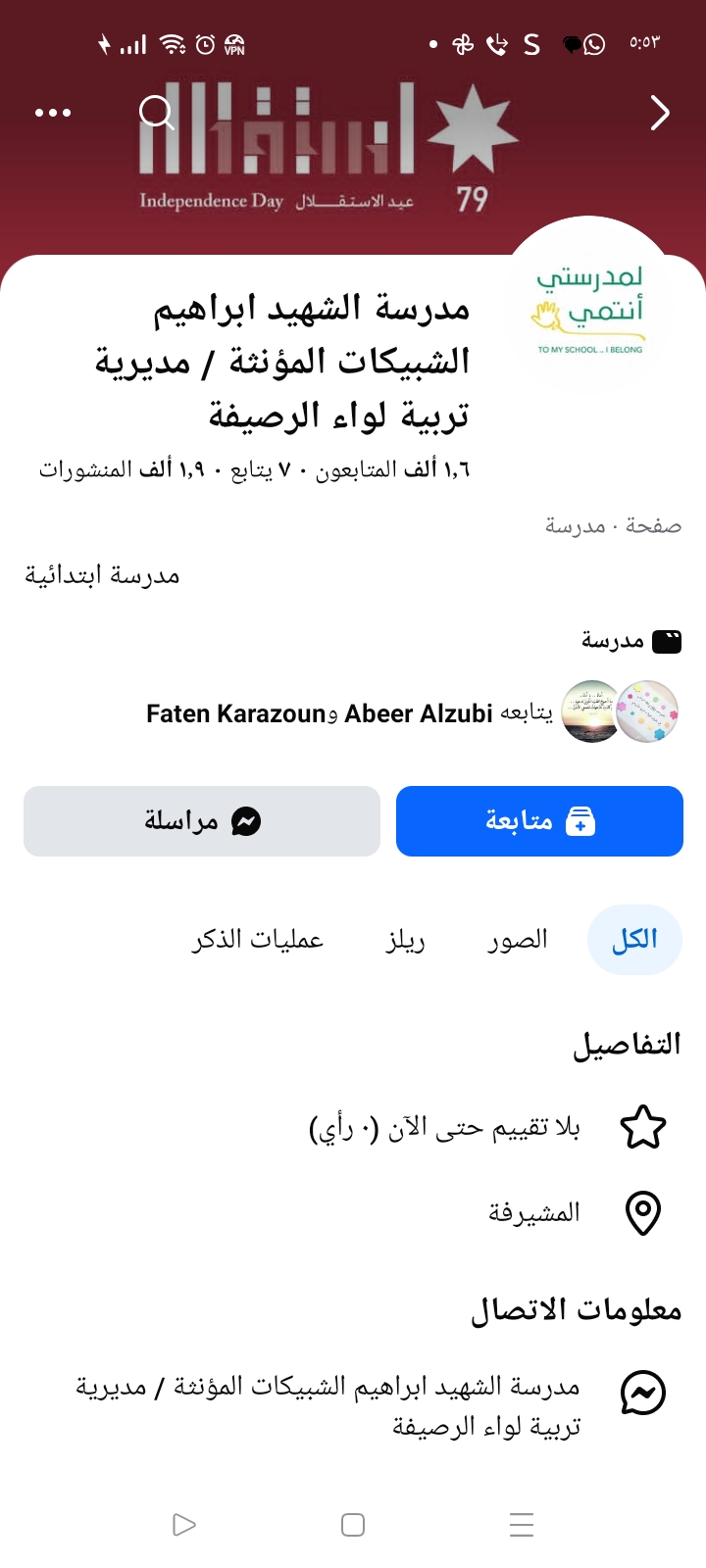Viewport: 706px width, 1568px height.
Task: Switch to the الصور tab
Action: [516, 939]
